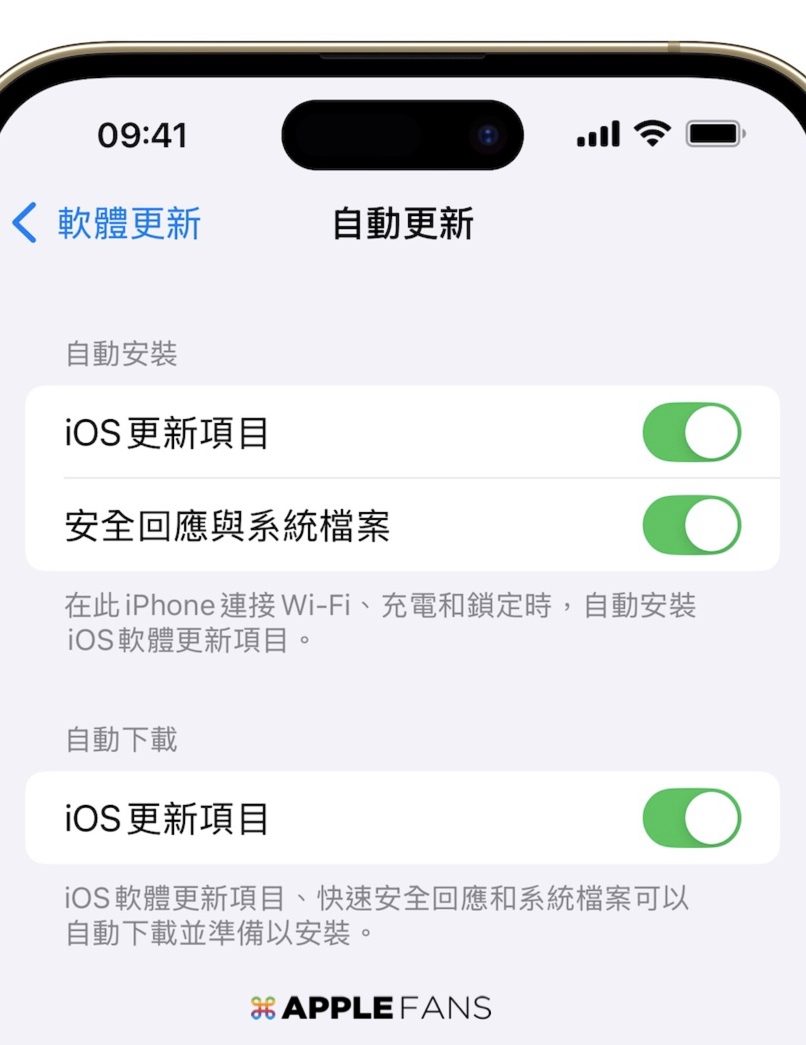Toggle iOS 更新項目 under 自動安裝
806x1045 pixels.
click(x=691, y=432)
